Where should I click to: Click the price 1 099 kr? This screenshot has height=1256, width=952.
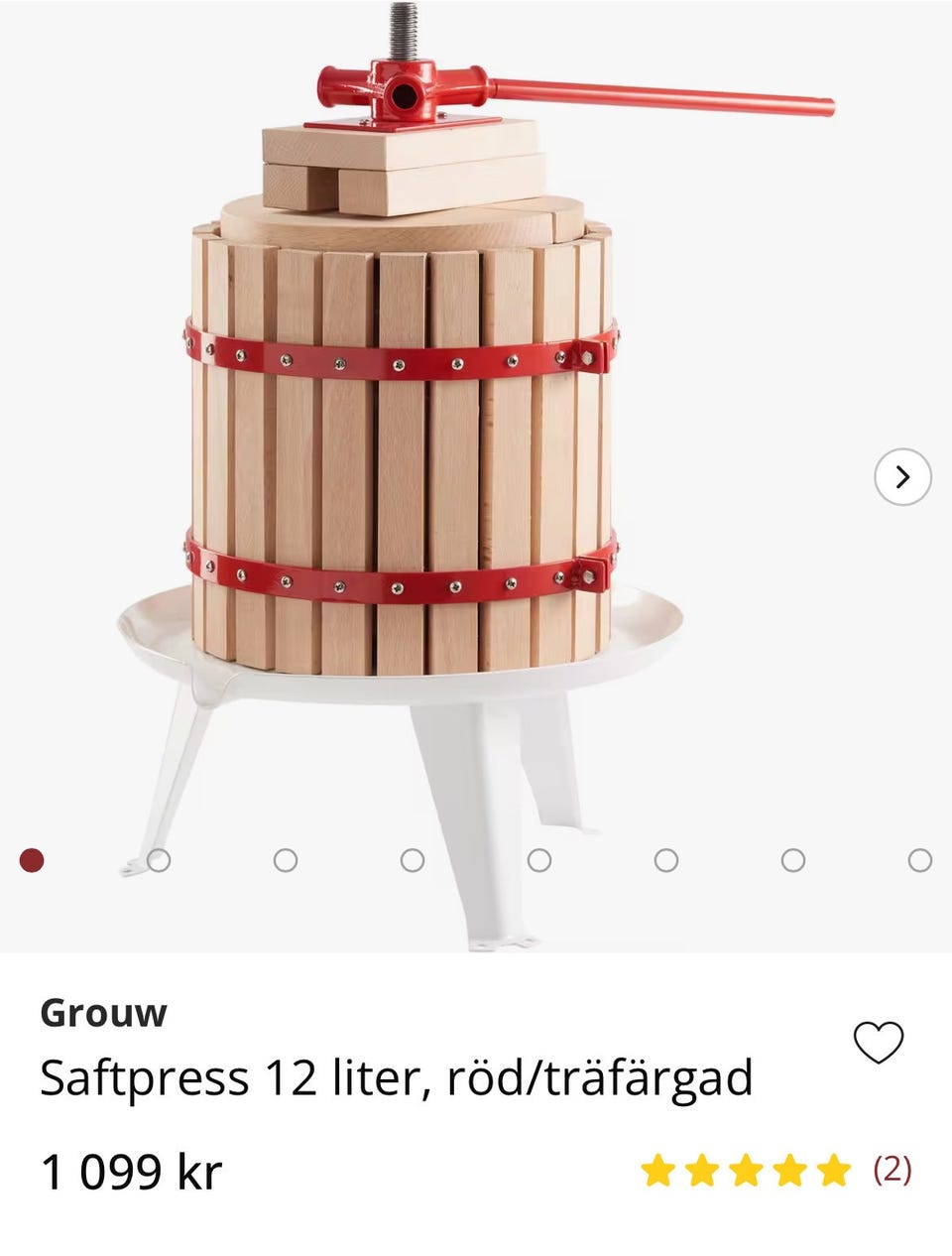[132, 1172]
